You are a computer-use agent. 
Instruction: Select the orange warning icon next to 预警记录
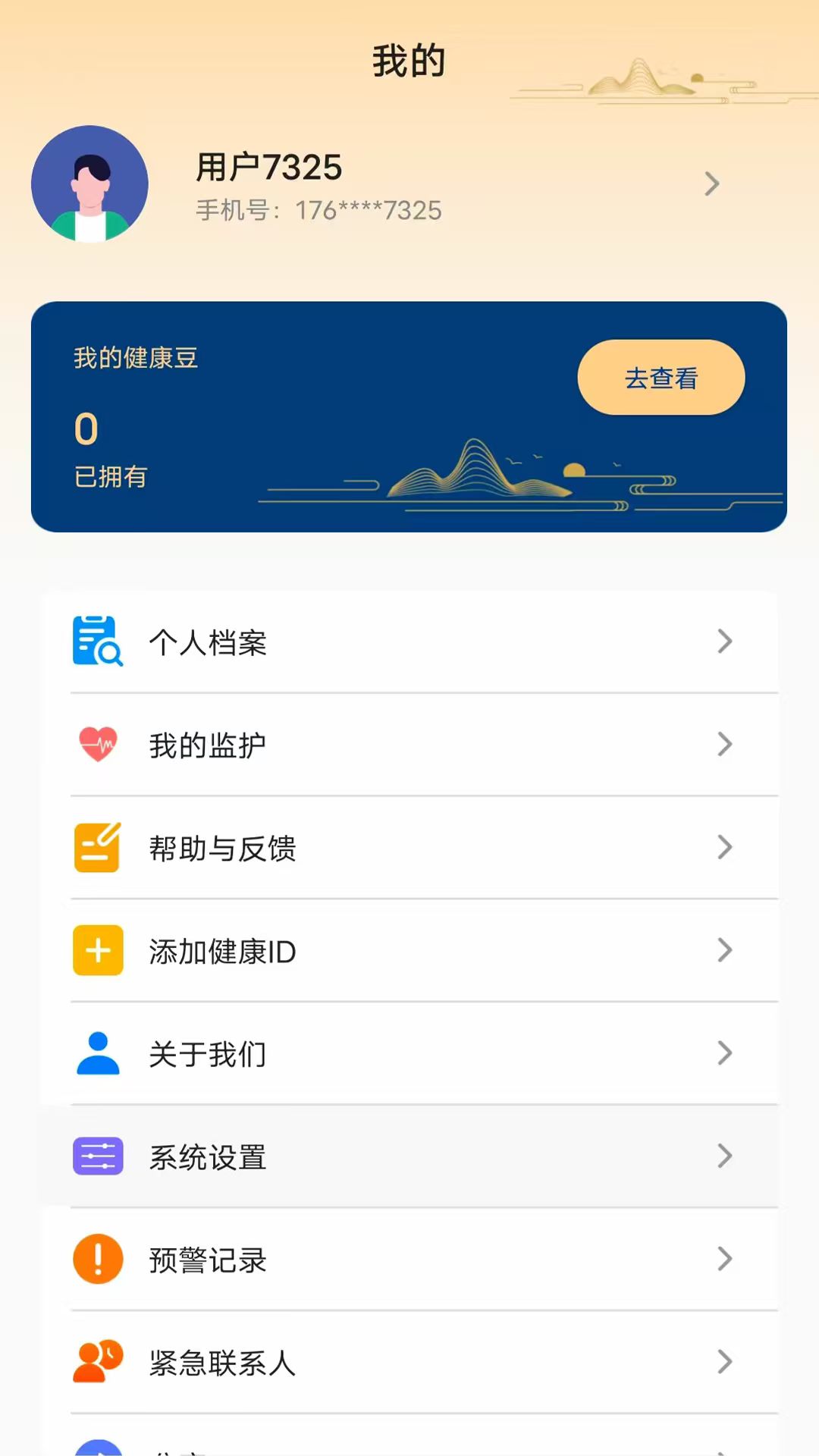pyautogui.click(x=96, y=1259)
